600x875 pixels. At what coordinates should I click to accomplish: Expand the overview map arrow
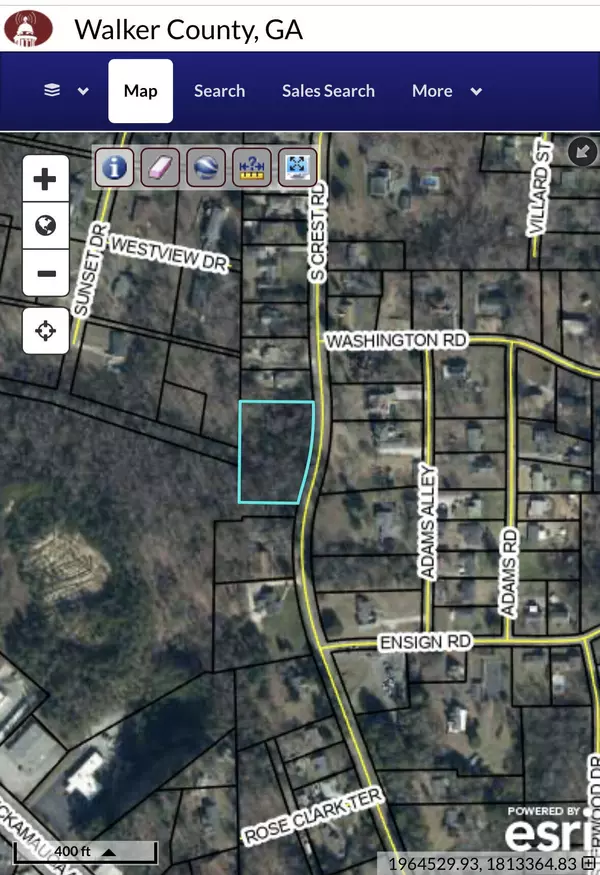click(583, 151)
